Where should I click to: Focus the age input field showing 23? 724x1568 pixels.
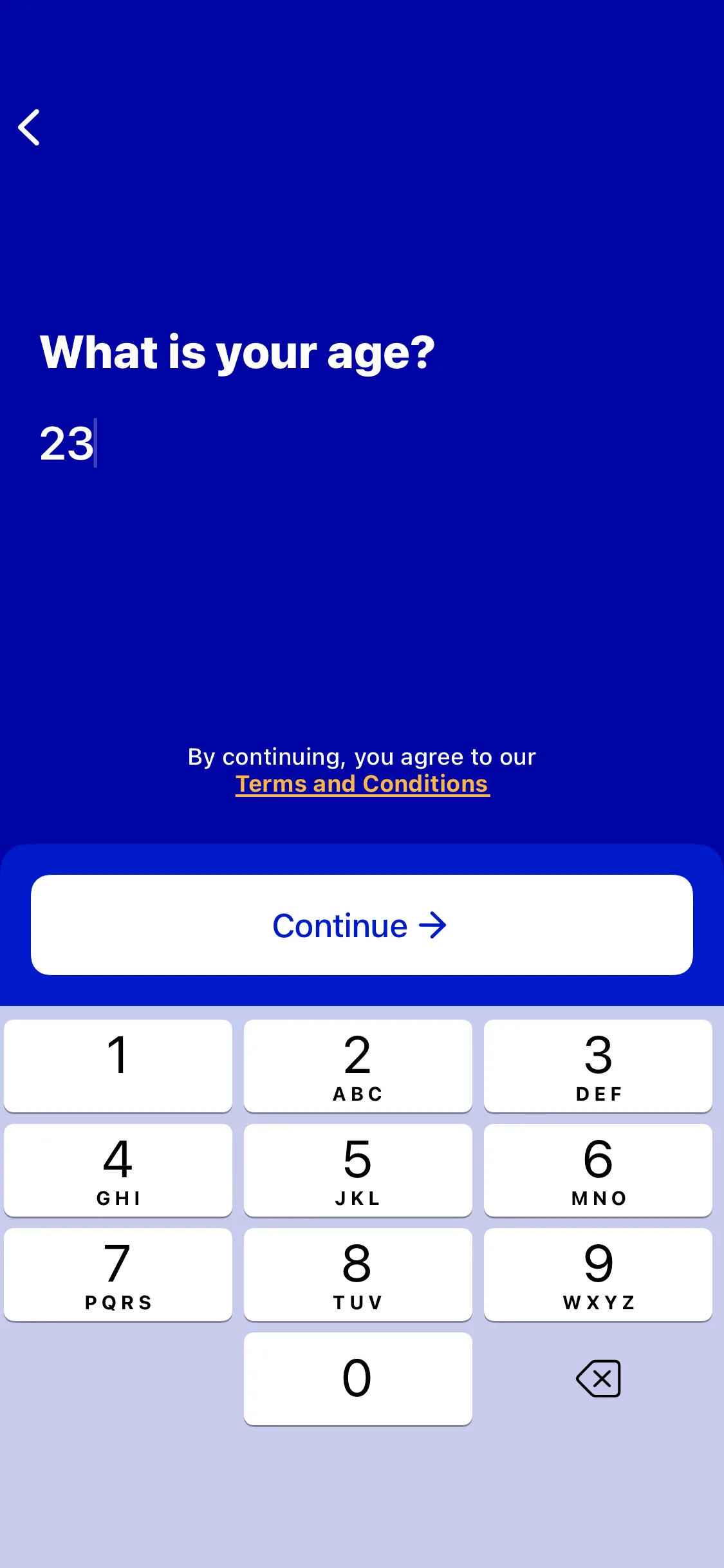coord(362,443)
